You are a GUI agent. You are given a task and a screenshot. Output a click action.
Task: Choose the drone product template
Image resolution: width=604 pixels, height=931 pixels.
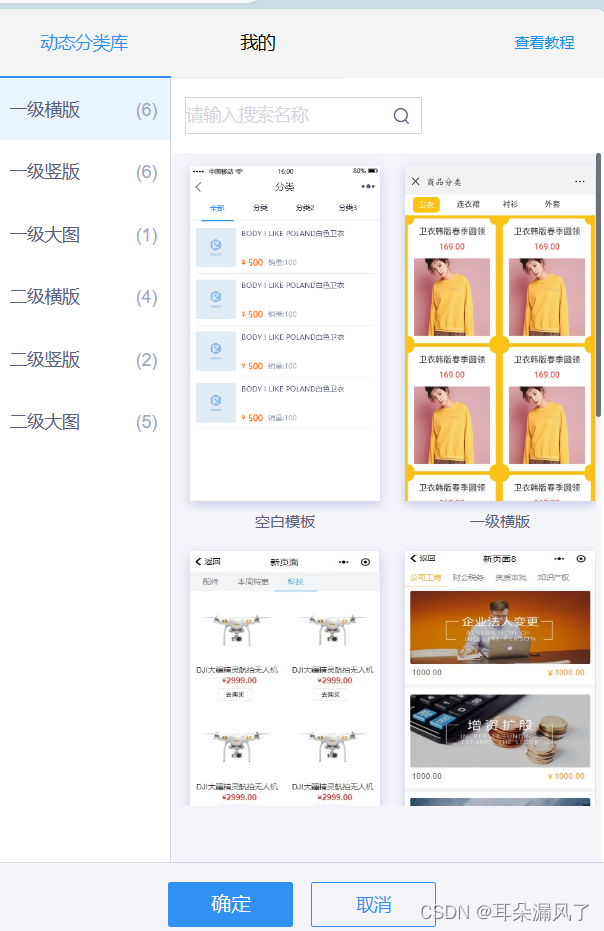click(x=284, y=678)
